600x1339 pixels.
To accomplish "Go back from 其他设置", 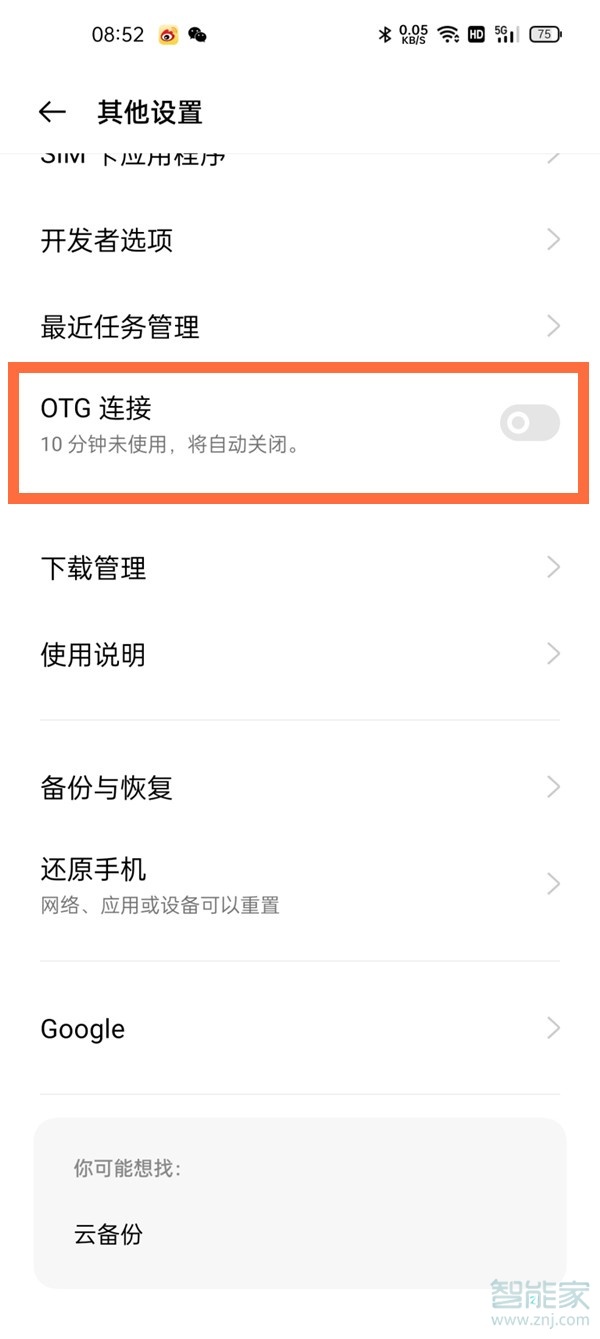I will coord(52,112).
